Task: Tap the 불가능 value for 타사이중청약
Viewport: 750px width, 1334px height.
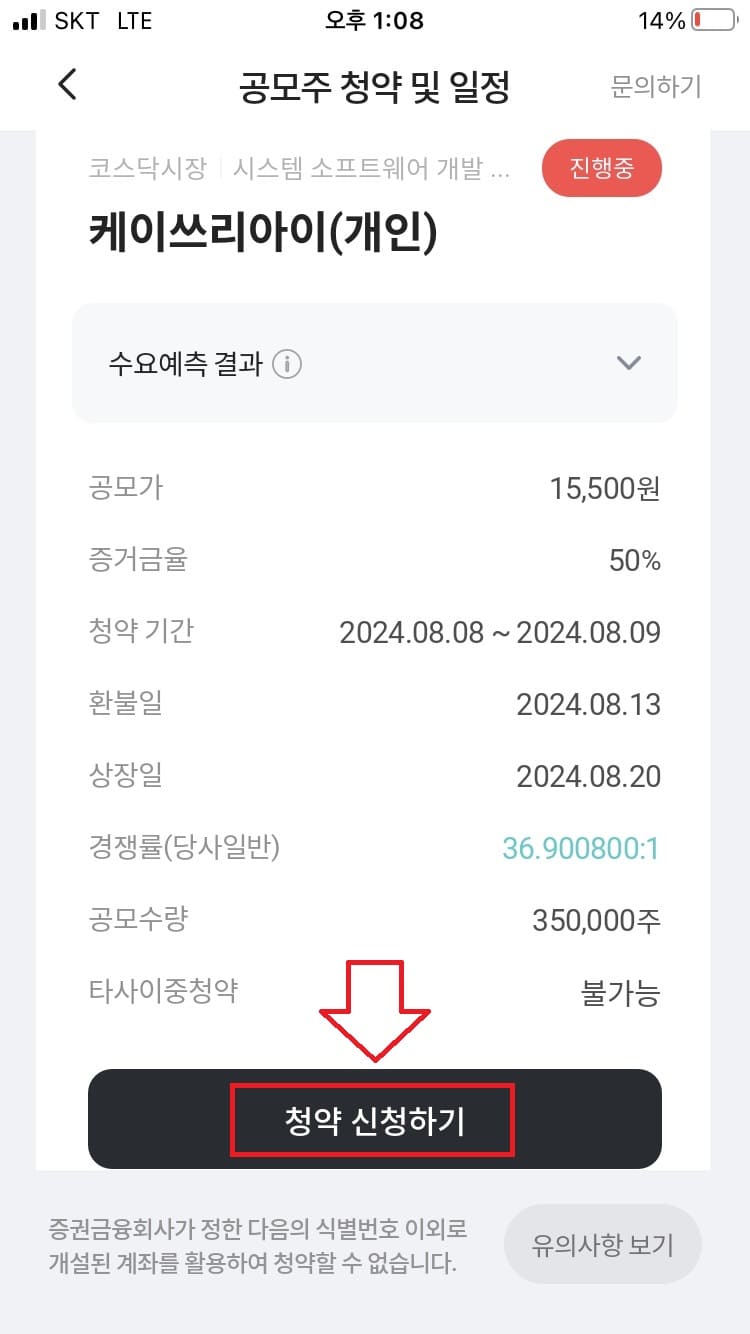Action: tap(620, 991)
